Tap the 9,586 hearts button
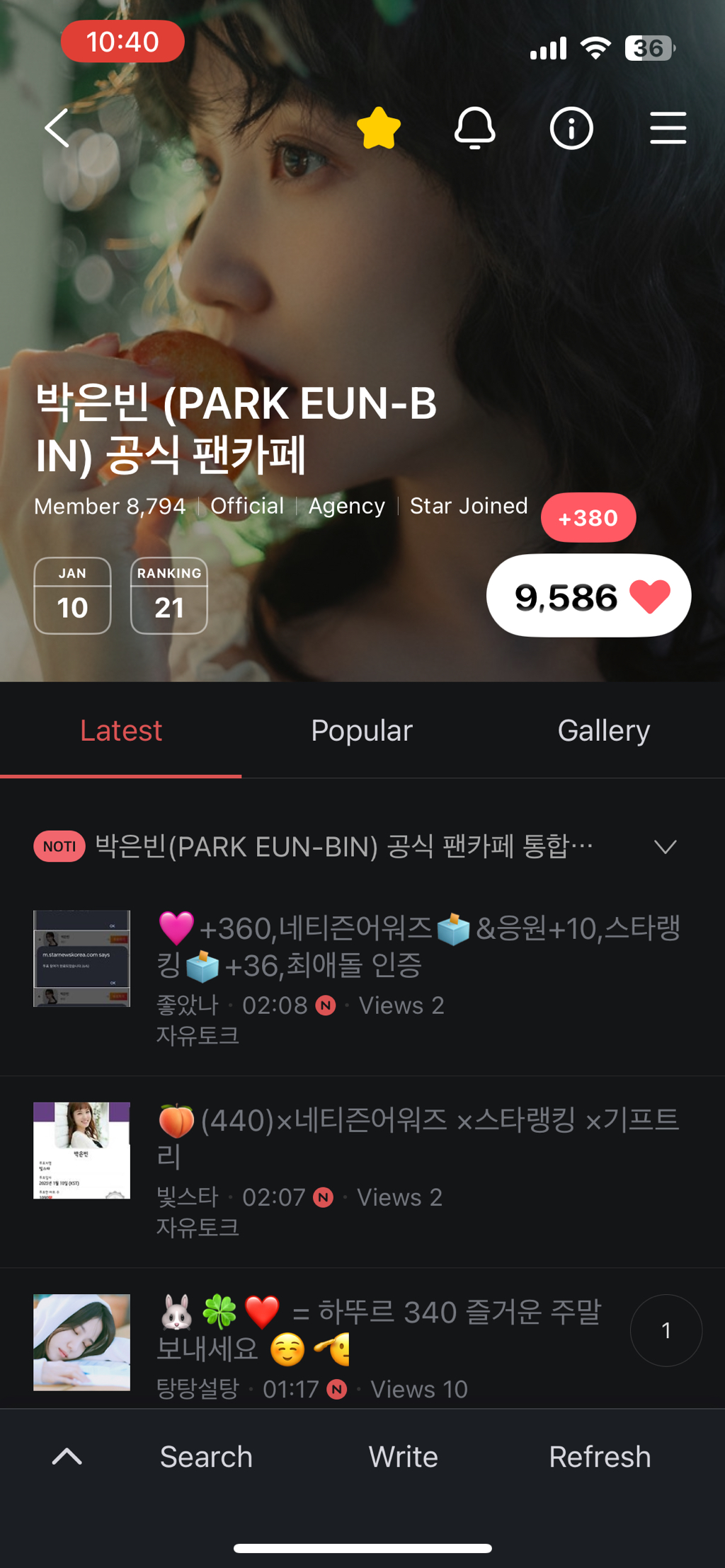The width and height of the screenshot is (725, 1568). [x=588, y=596]
